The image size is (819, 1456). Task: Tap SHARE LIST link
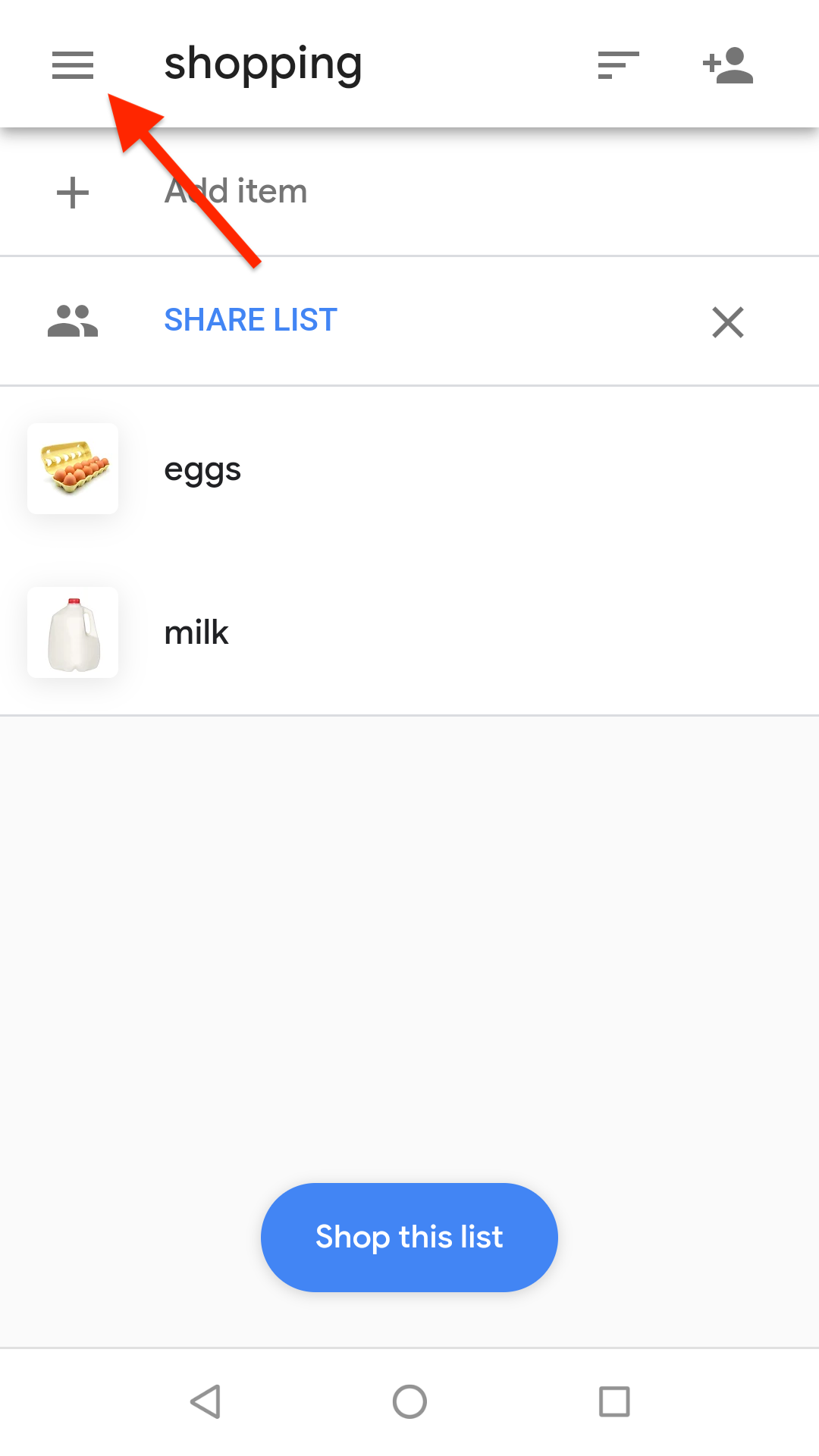click(250, 320)
